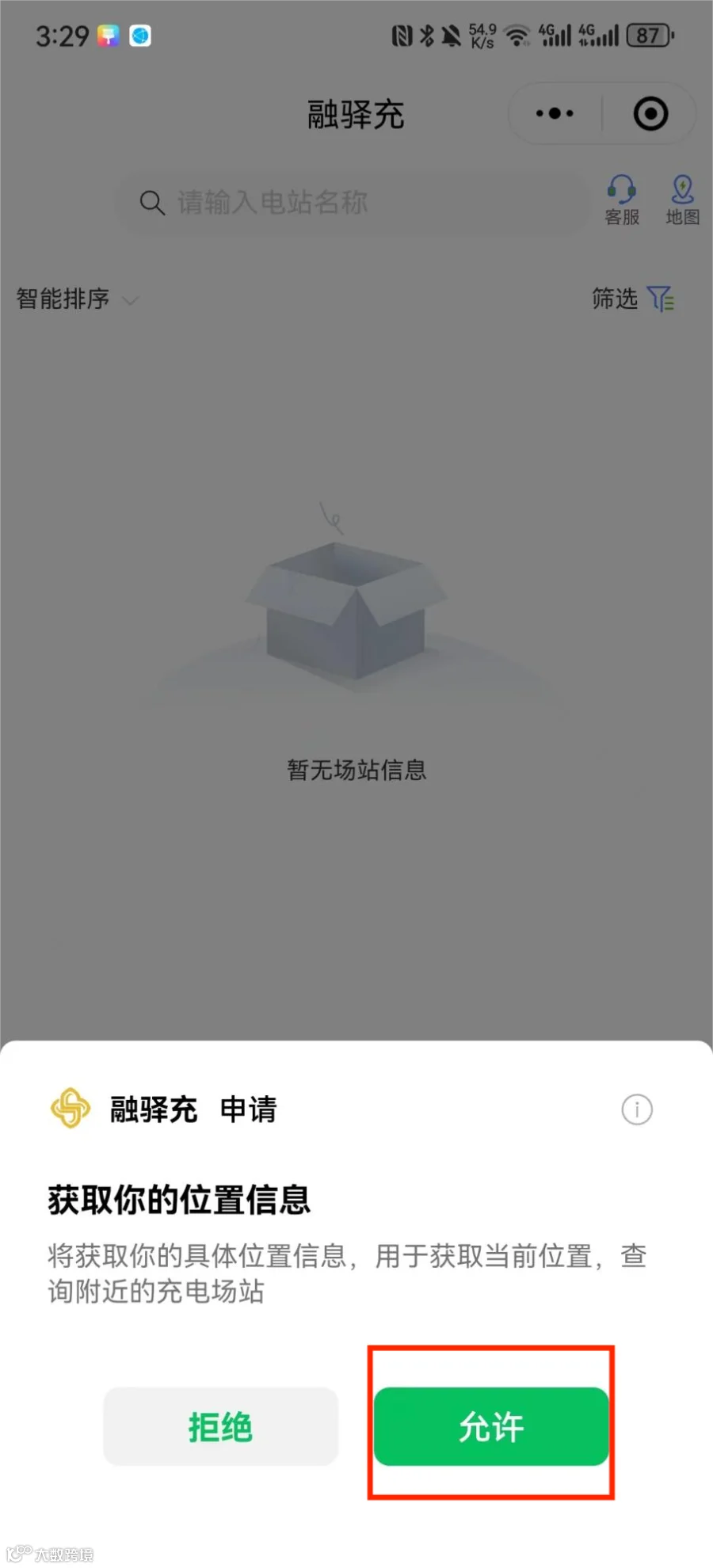The width and height of the screenshot is (713, 1568).
Task: Expand the 智能排序 sorting dropdown
Action: coord(78,299)
